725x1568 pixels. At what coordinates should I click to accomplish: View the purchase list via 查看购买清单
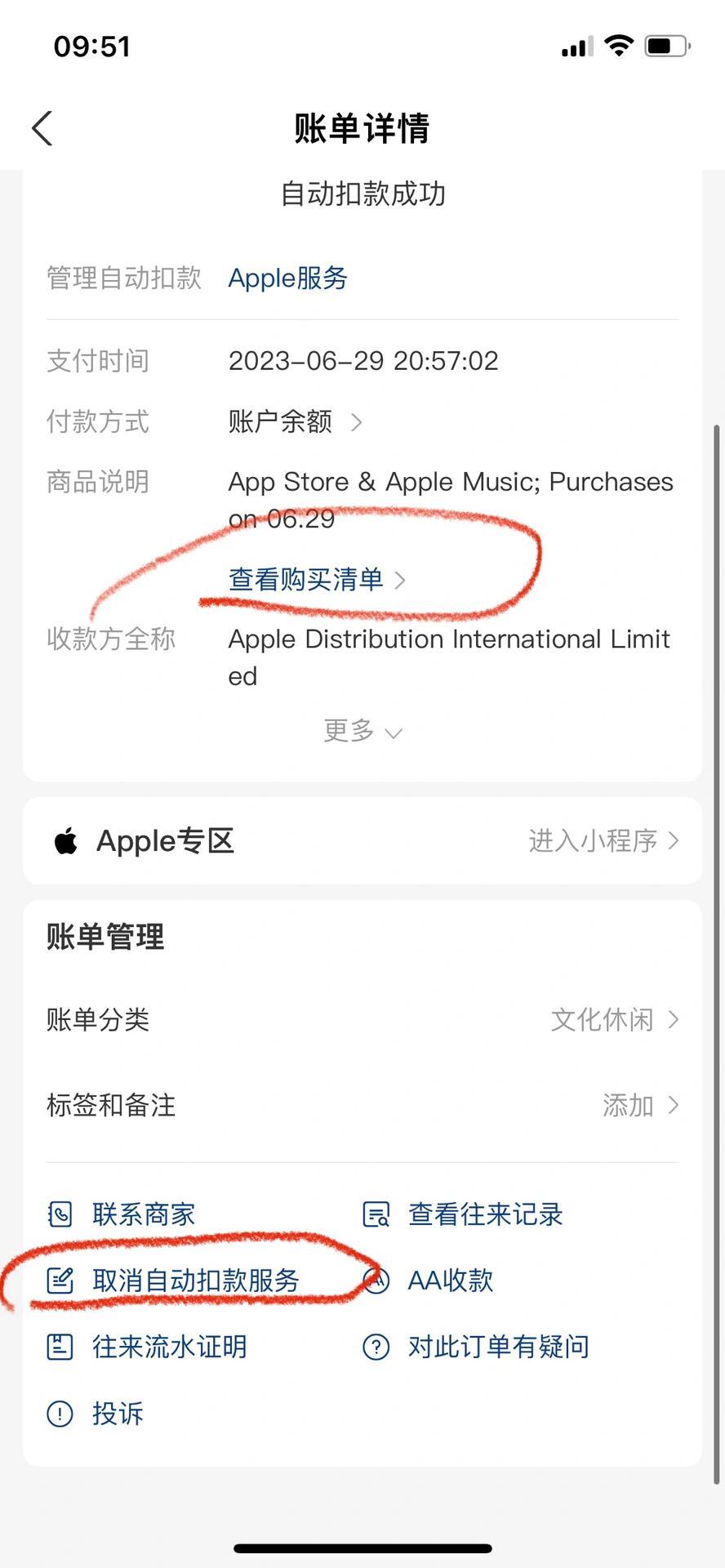(x=317, y=580)
